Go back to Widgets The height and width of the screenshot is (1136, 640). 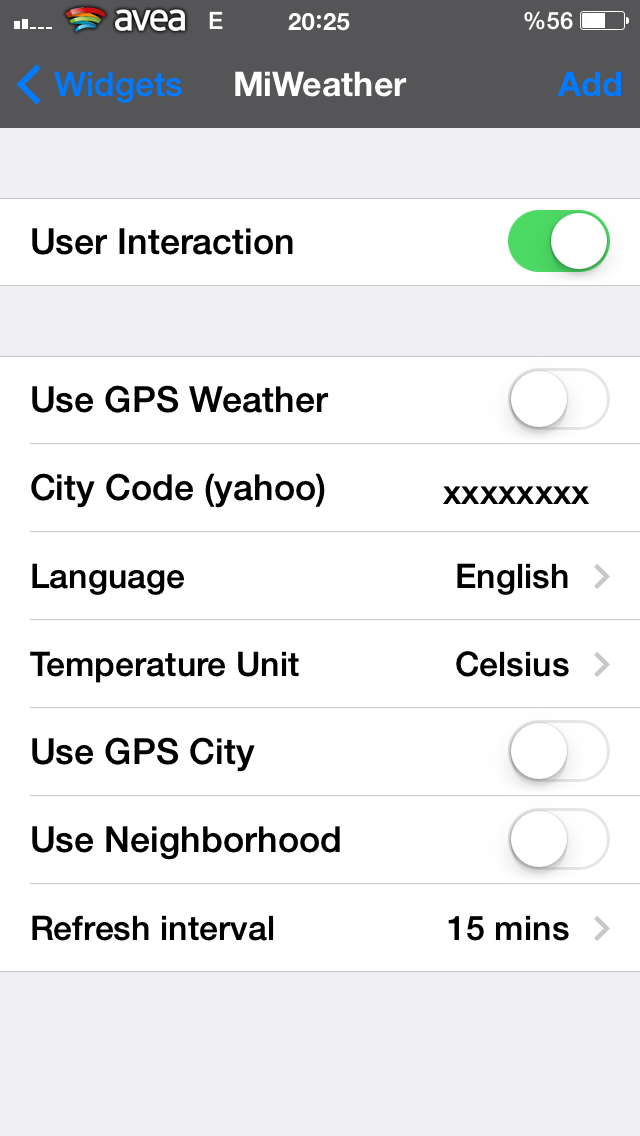99,85
